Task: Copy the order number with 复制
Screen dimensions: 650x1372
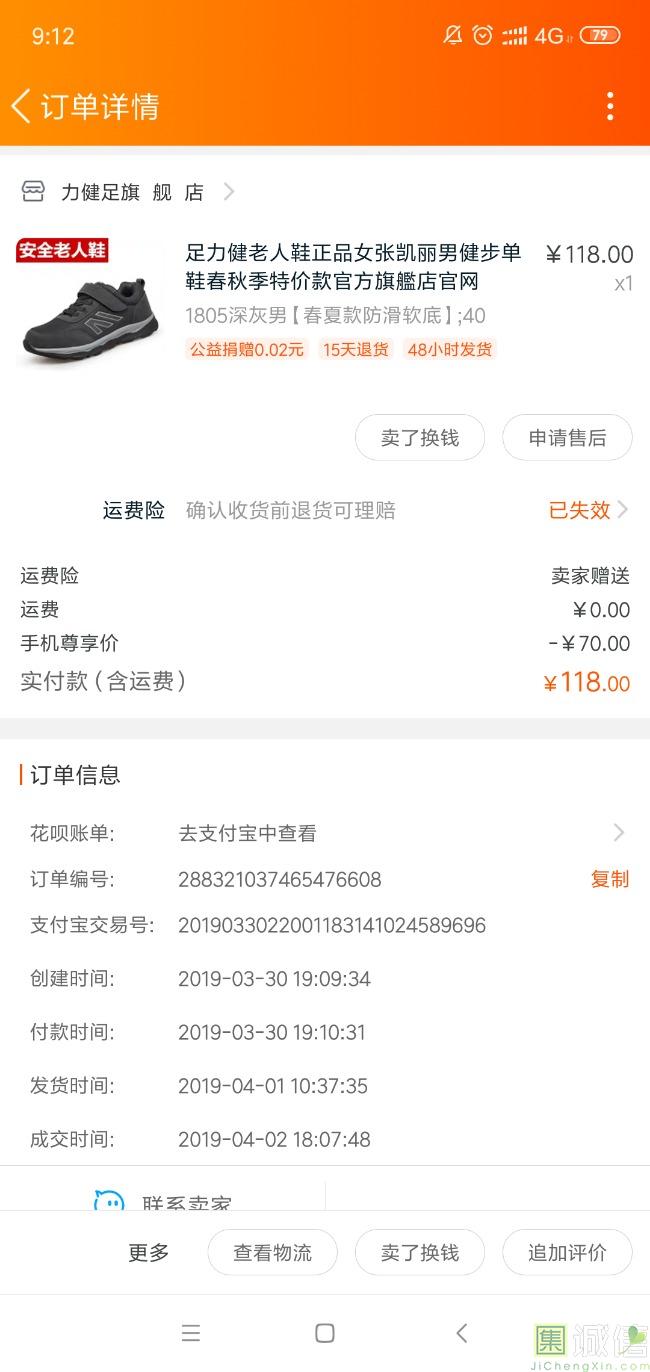Action: [609, 879]
